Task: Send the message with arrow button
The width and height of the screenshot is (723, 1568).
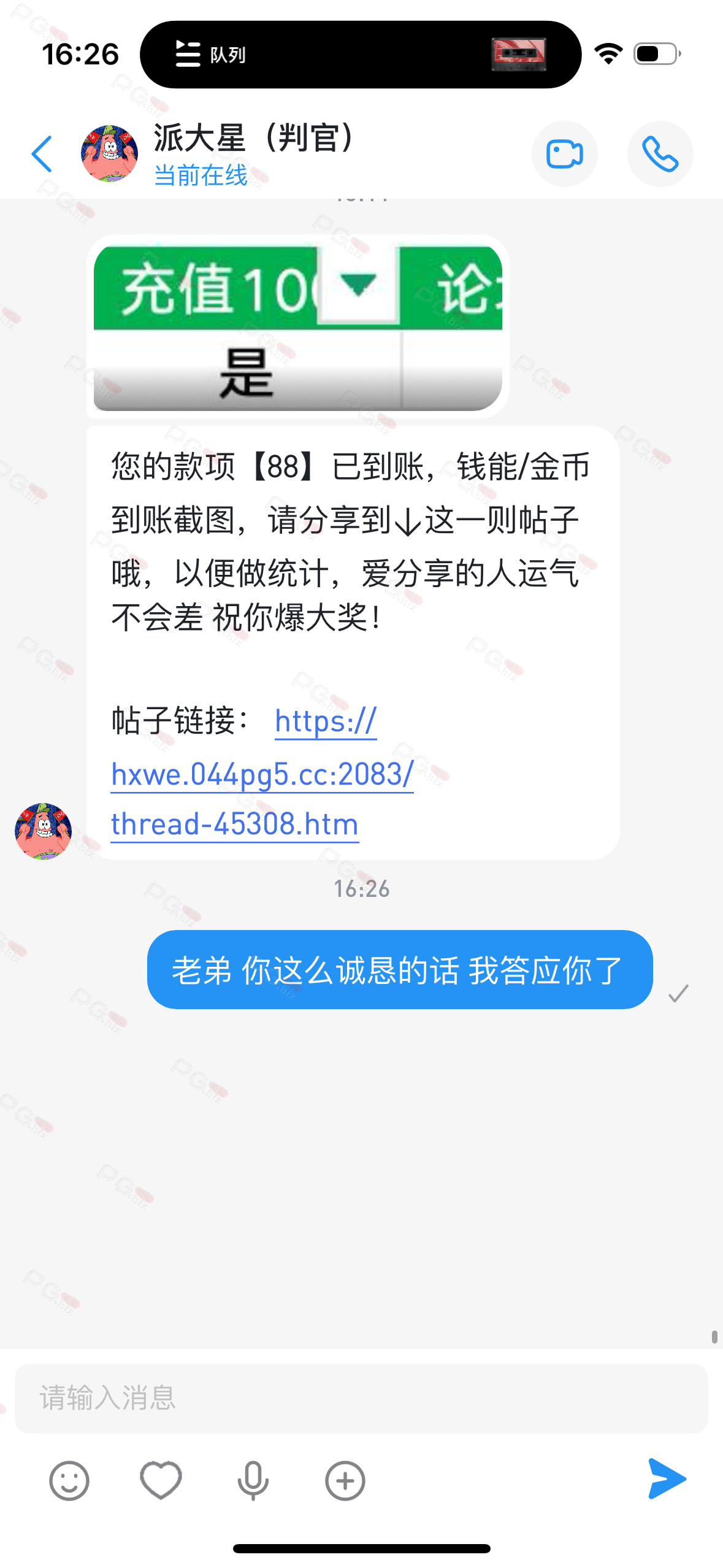Action: tap(667, 1479)
